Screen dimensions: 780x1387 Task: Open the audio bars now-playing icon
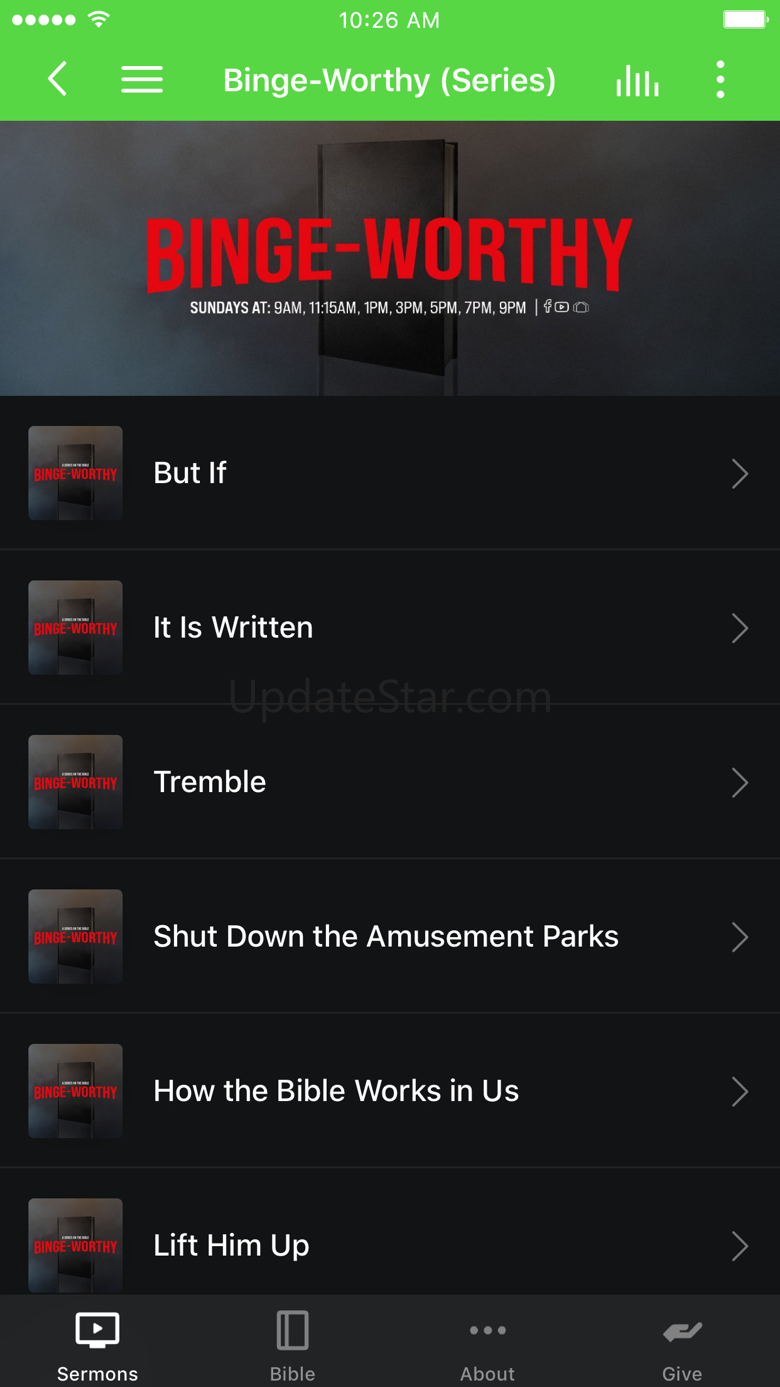tap(637, 80)
